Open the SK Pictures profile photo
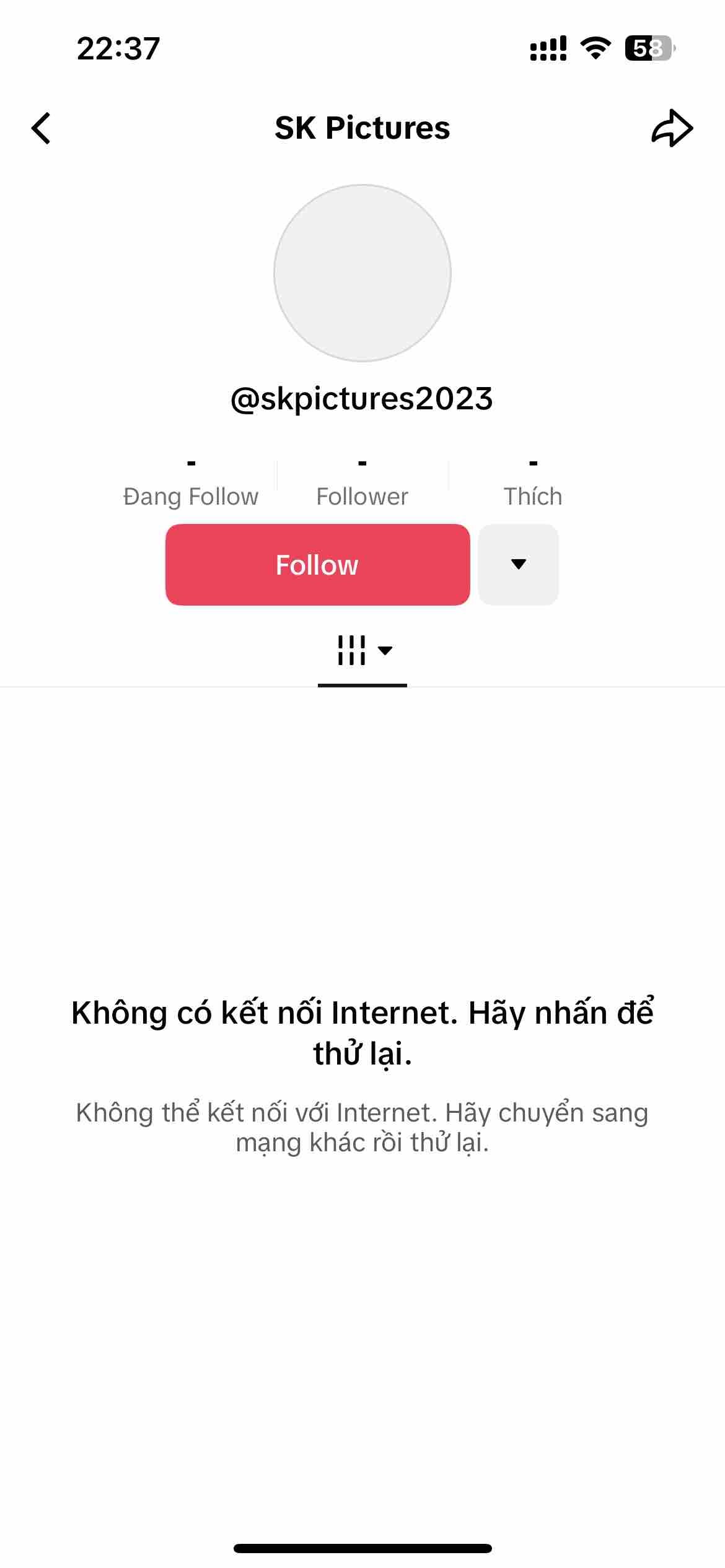 pyautogui.click(x=362, y=273)
